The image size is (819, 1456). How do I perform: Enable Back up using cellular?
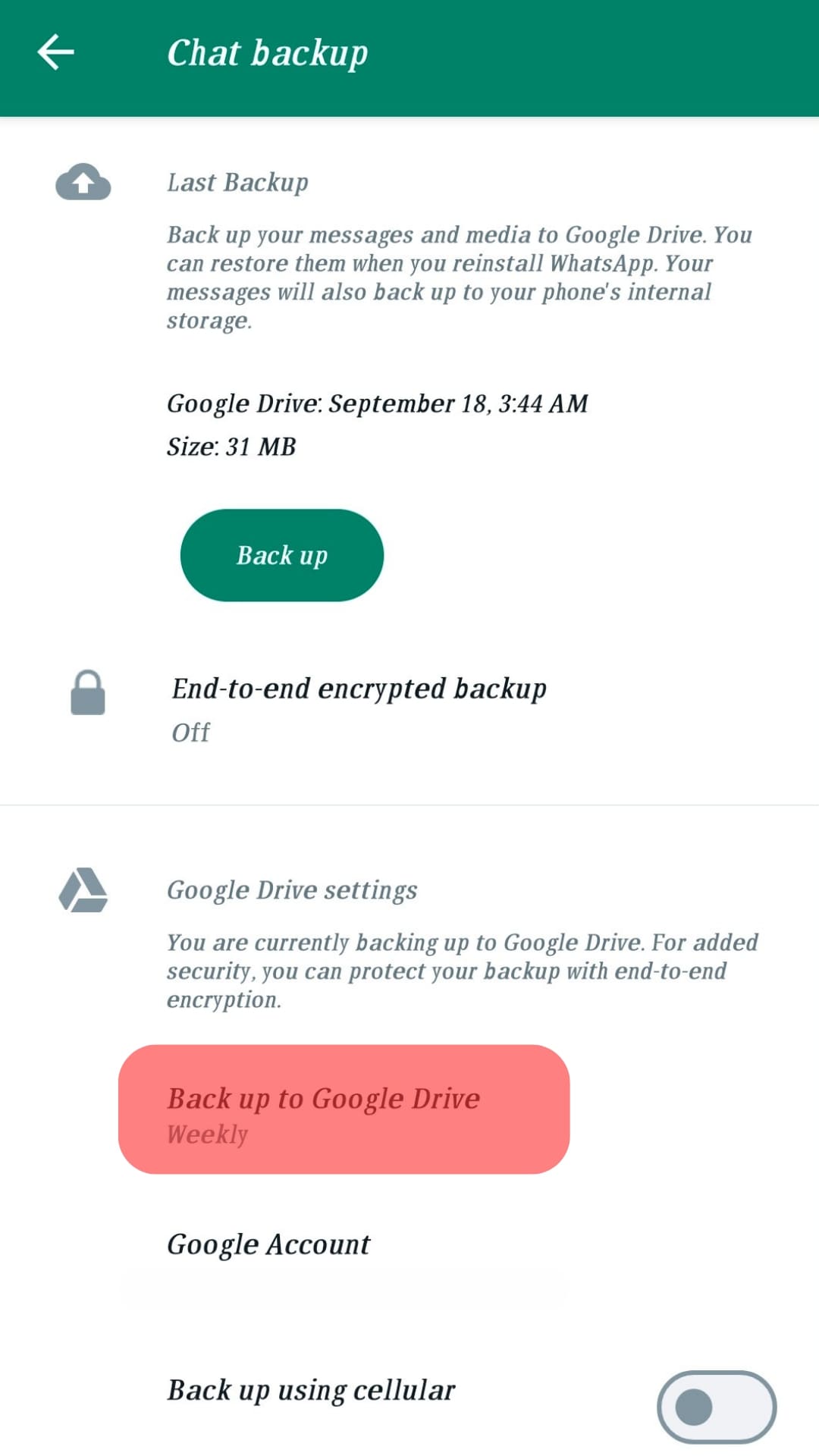tap(715, 1407)
